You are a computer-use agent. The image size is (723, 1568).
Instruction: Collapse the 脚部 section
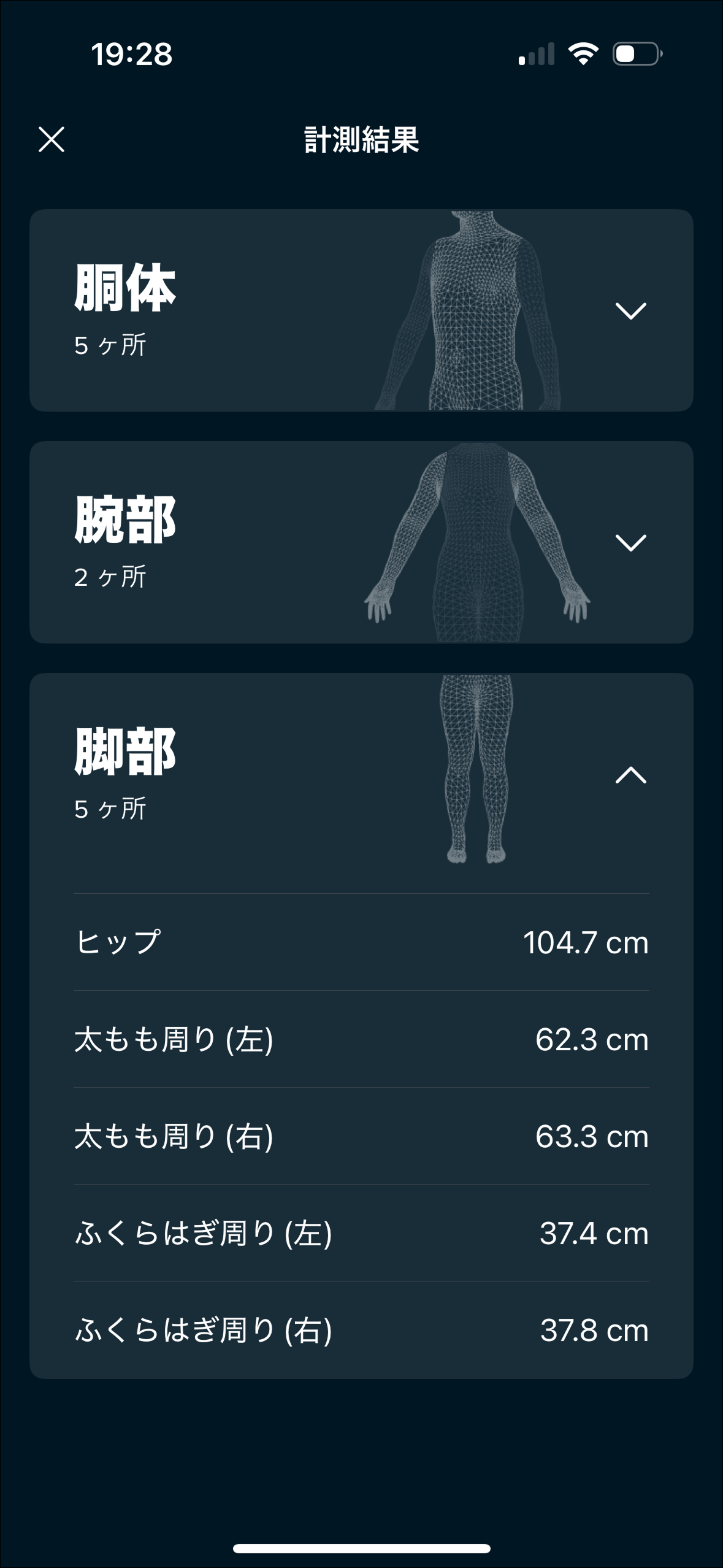[x=630, y=775]
